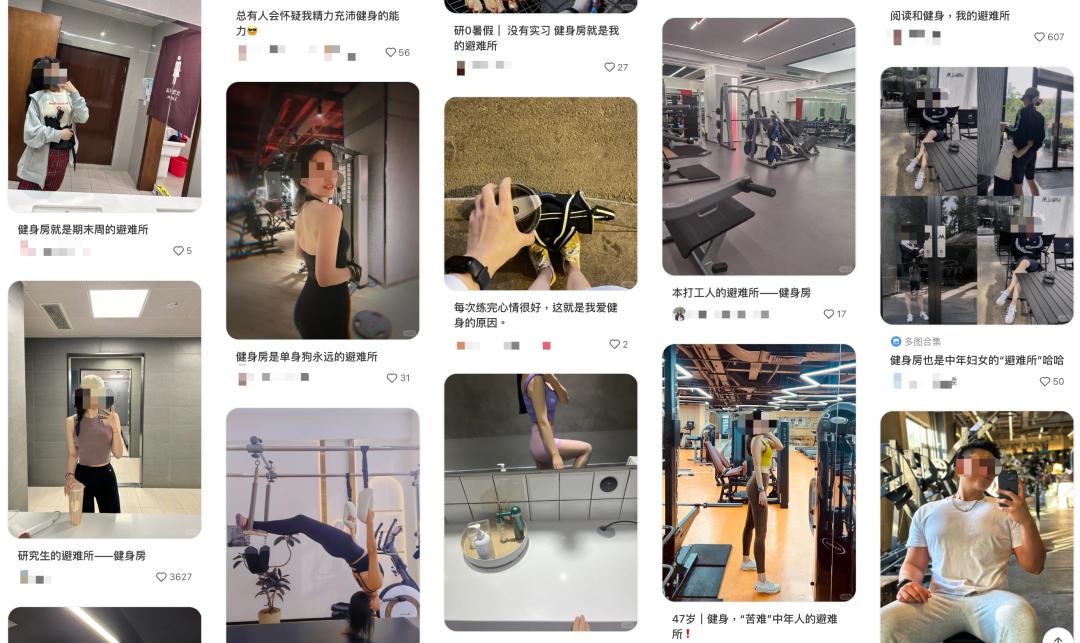Viewport: 1080px width, 643px height.
Task: Open the post 健身房是单身狗永远的避难所
Action: pos(322,210)
